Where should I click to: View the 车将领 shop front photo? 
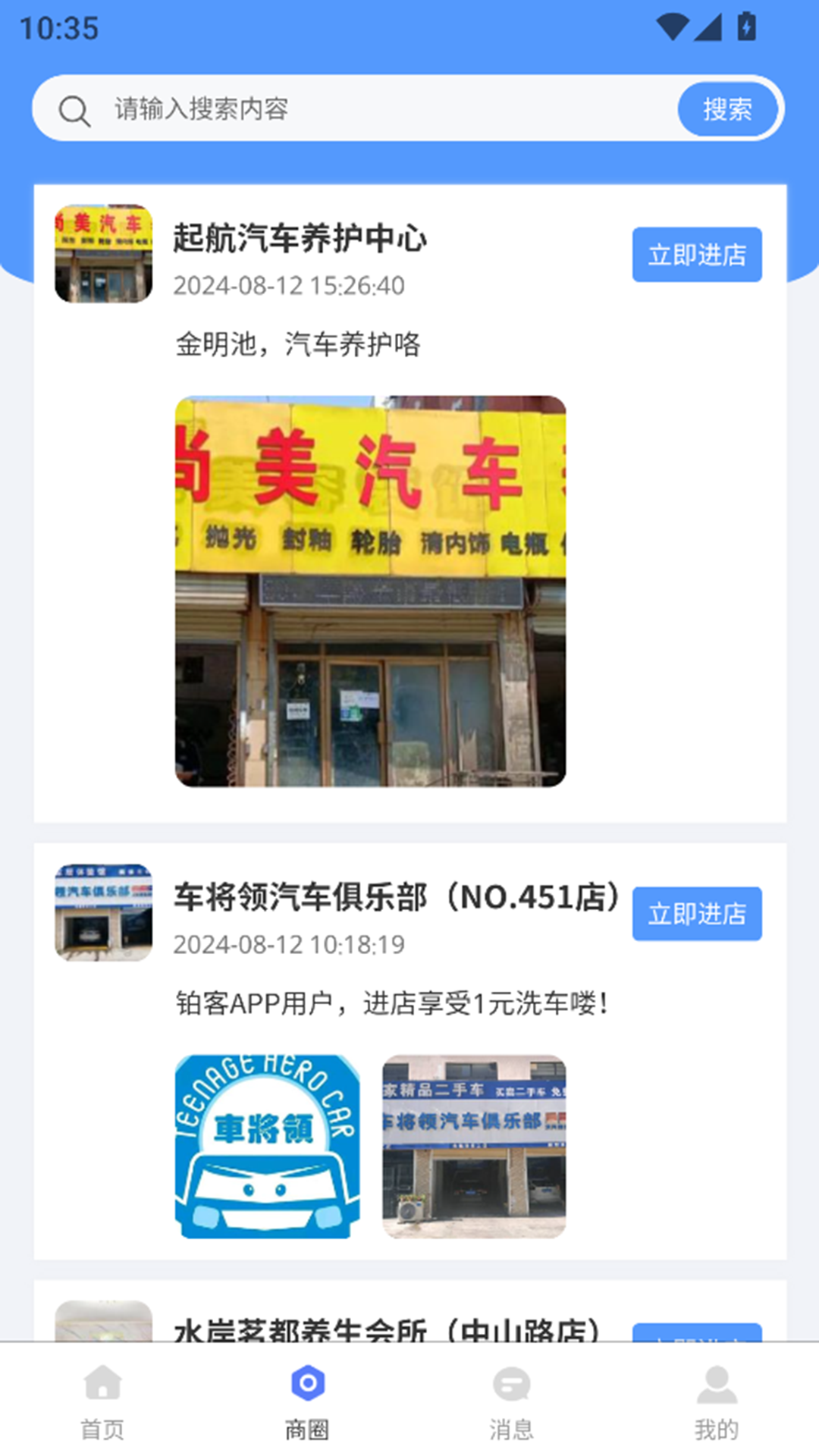(x=474, y=1146)
